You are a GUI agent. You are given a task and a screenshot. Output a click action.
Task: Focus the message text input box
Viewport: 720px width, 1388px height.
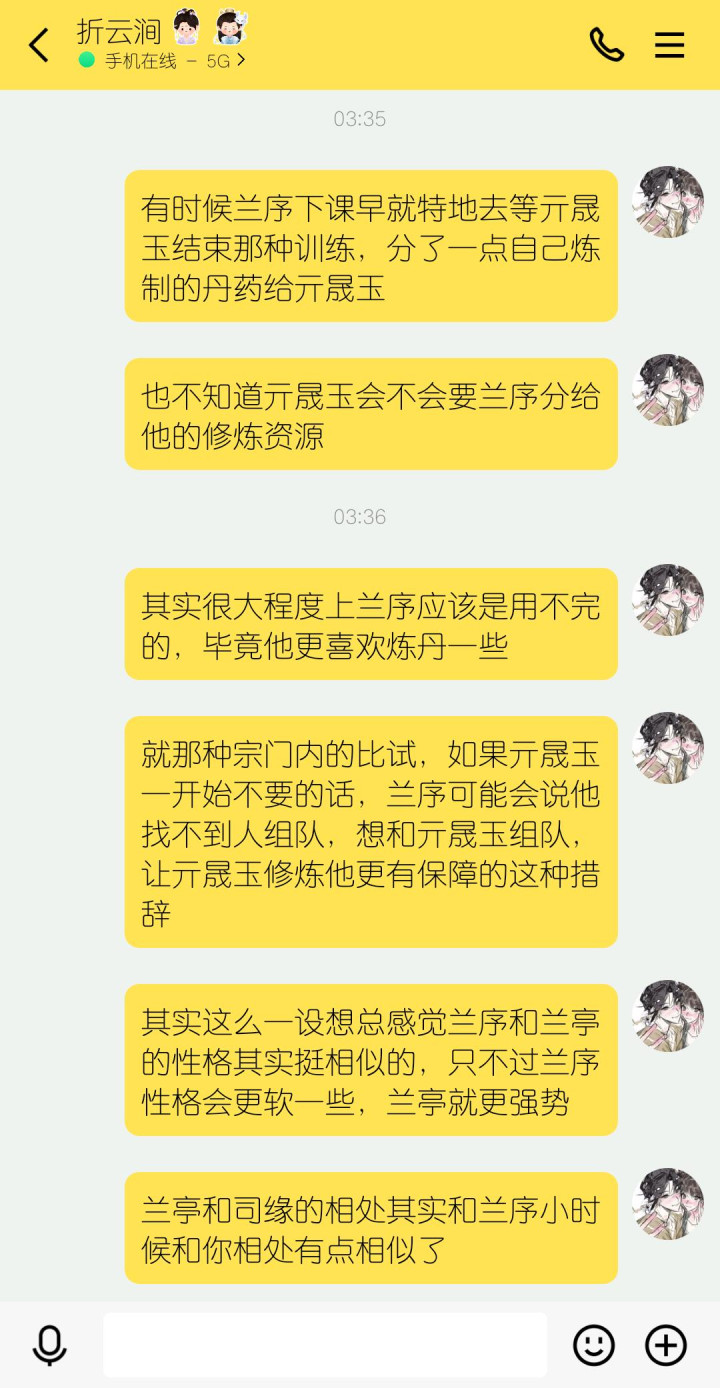coord(325,1345)
